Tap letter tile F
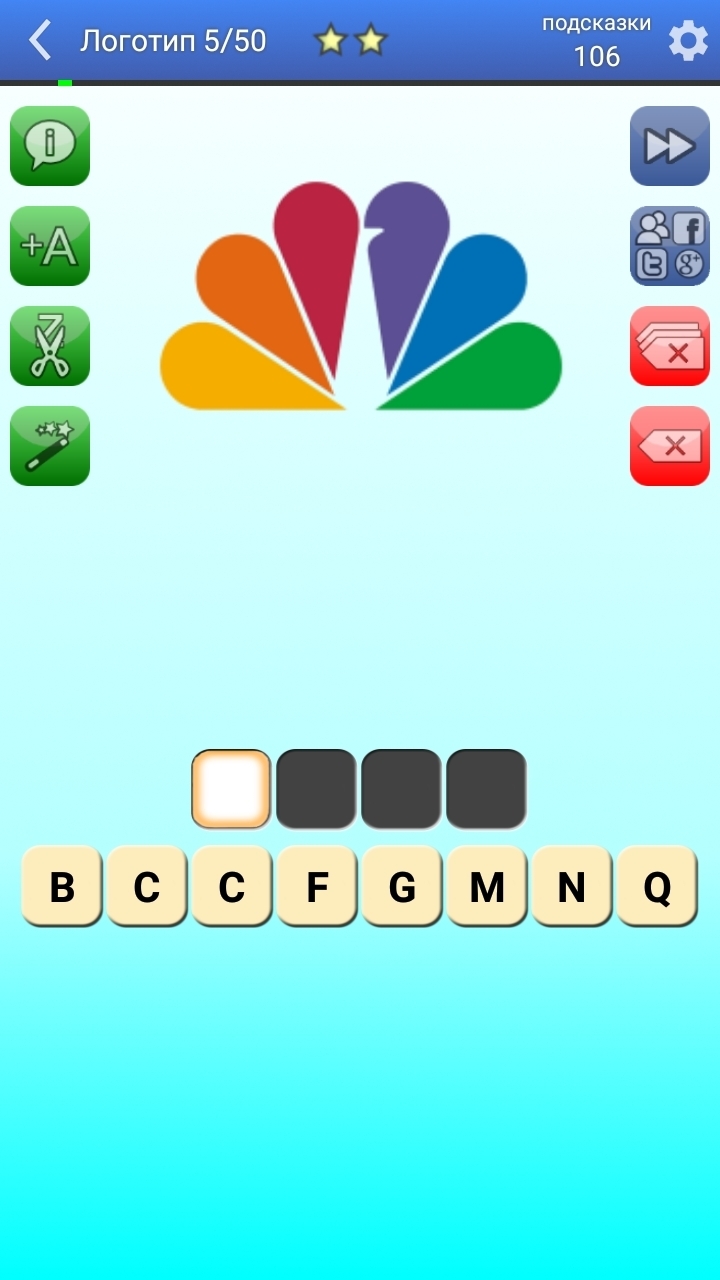 [x=317, y=886]
